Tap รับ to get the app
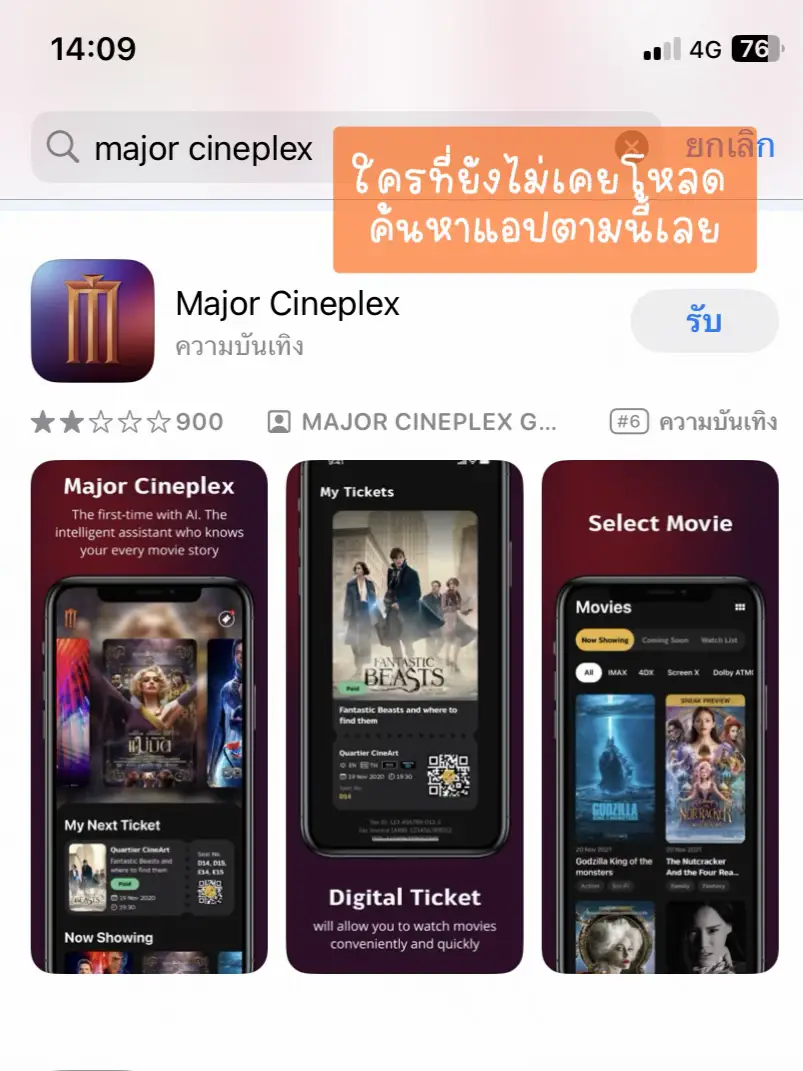The height and width of the screenshot is (1071, 803). (x=704, y=320)
